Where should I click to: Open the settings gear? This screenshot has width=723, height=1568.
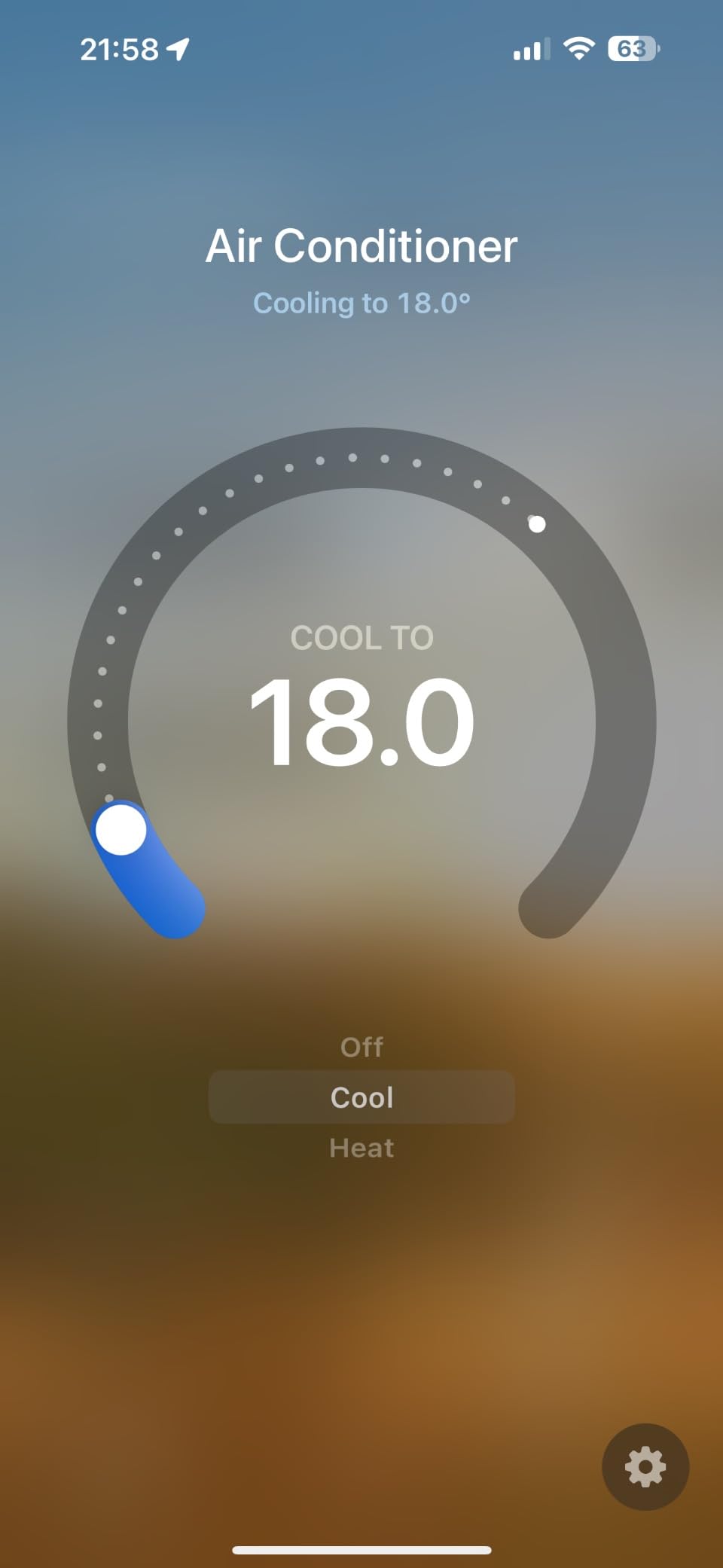point(645,1466)
